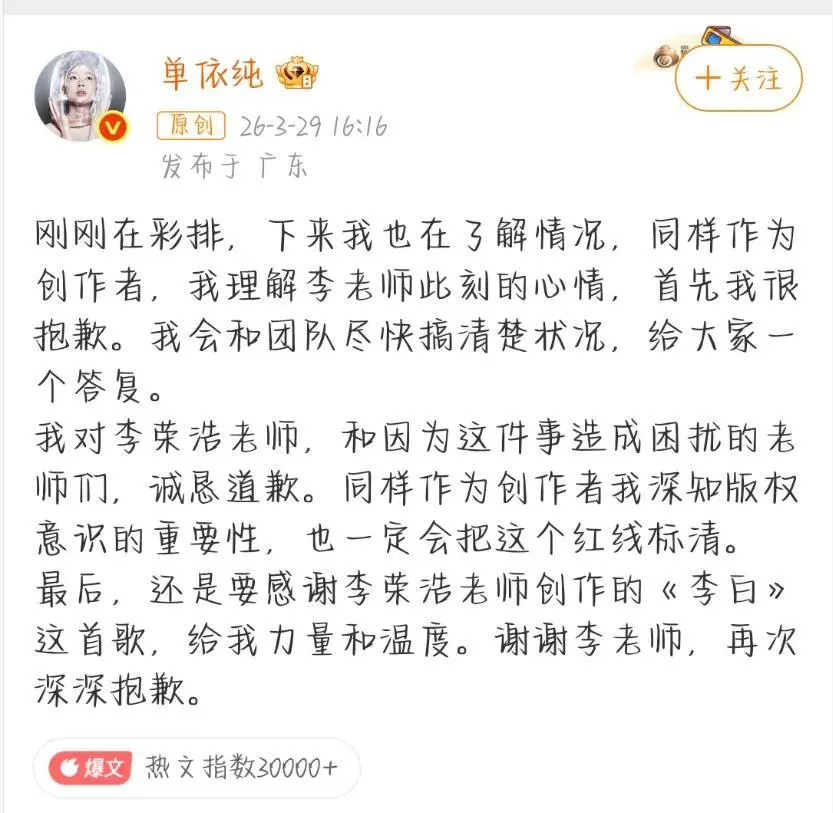This screenshot has width=833, height=813.
Task: Follow 单依纯 with the 关注 button
Action: [739, 78]
